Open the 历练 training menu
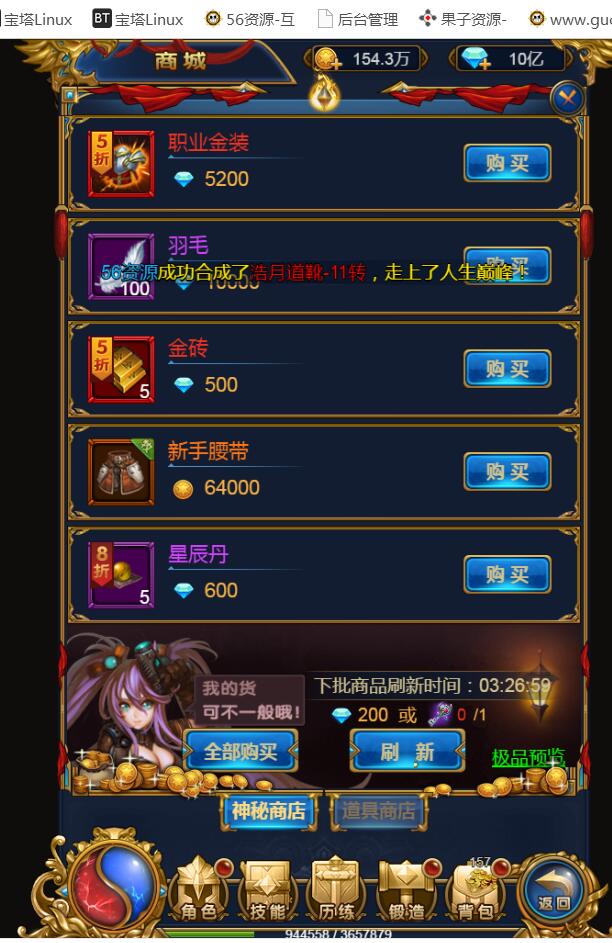Viewport: 612px width, 943px height. [337, 889]
